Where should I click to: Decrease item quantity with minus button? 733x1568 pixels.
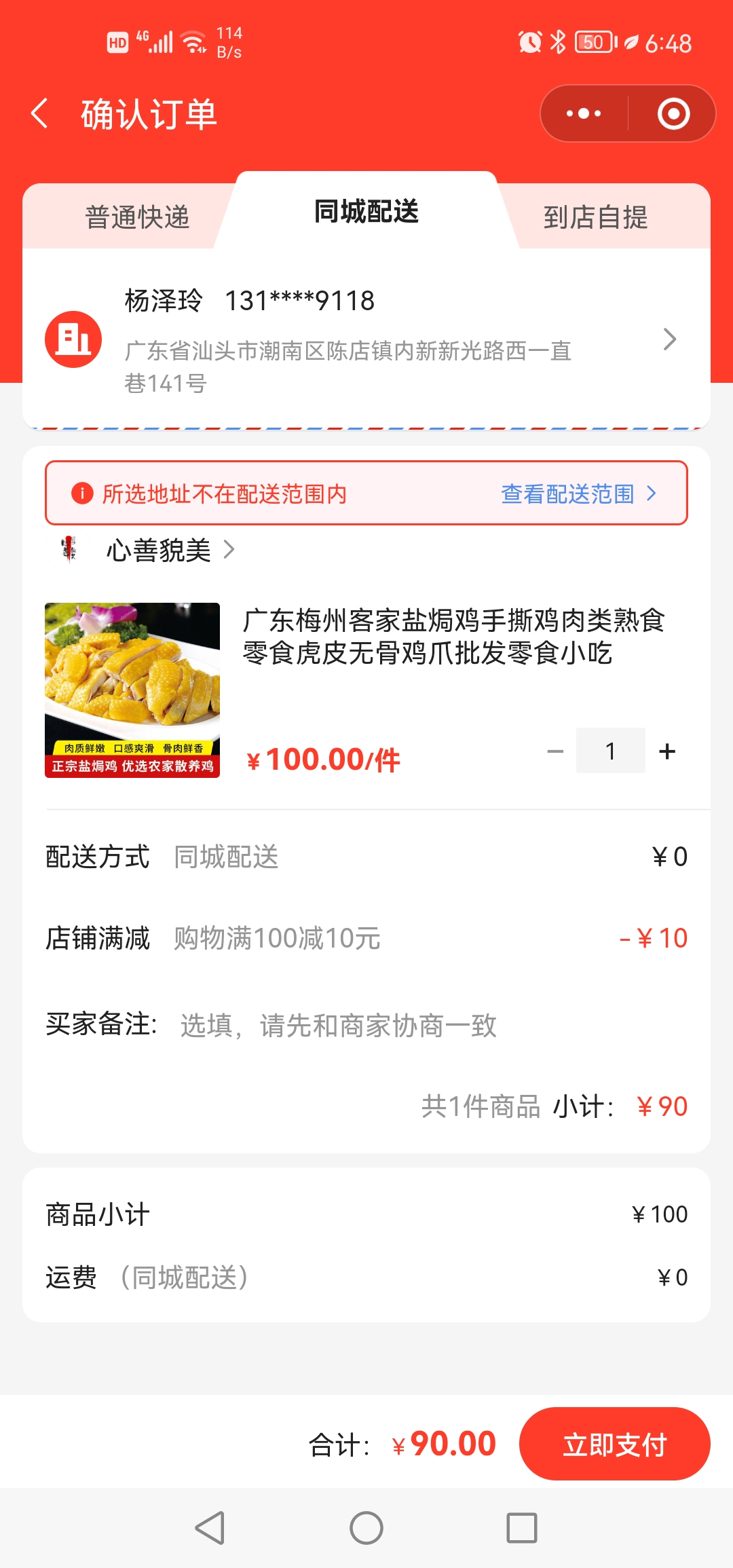point(555,751)
